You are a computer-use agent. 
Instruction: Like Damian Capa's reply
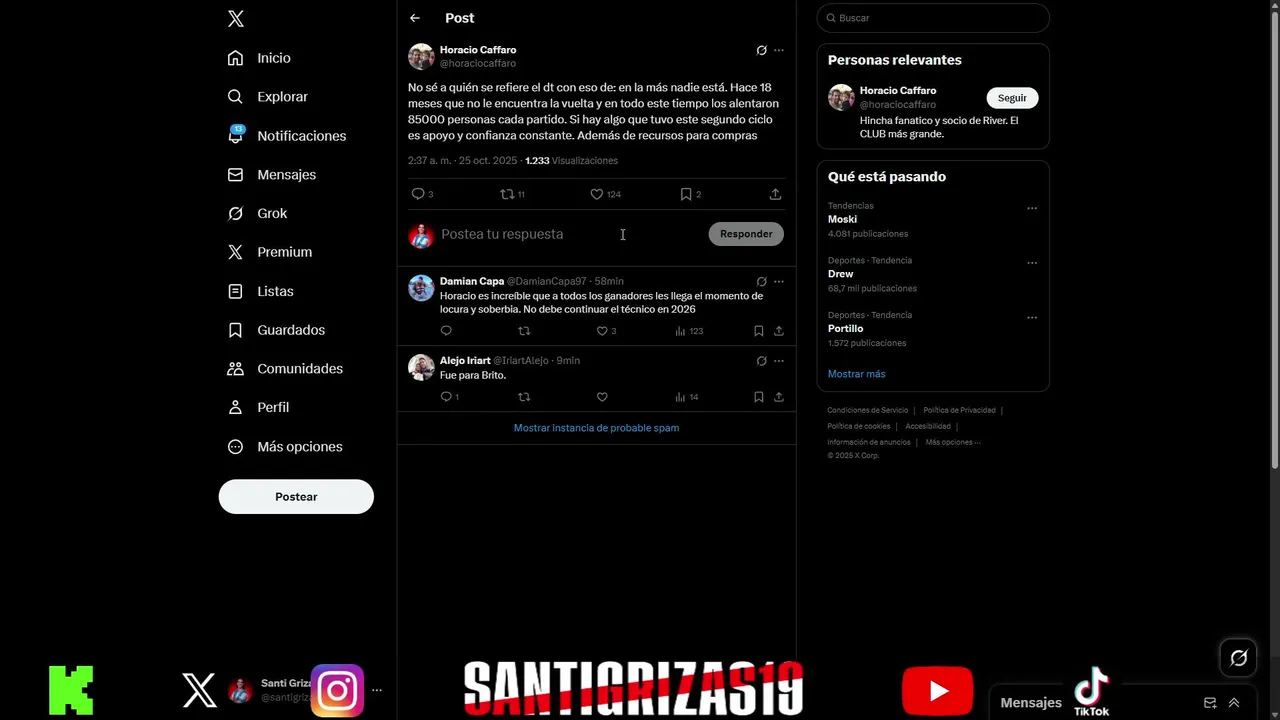pyautogui.click(x=602, y=331)
